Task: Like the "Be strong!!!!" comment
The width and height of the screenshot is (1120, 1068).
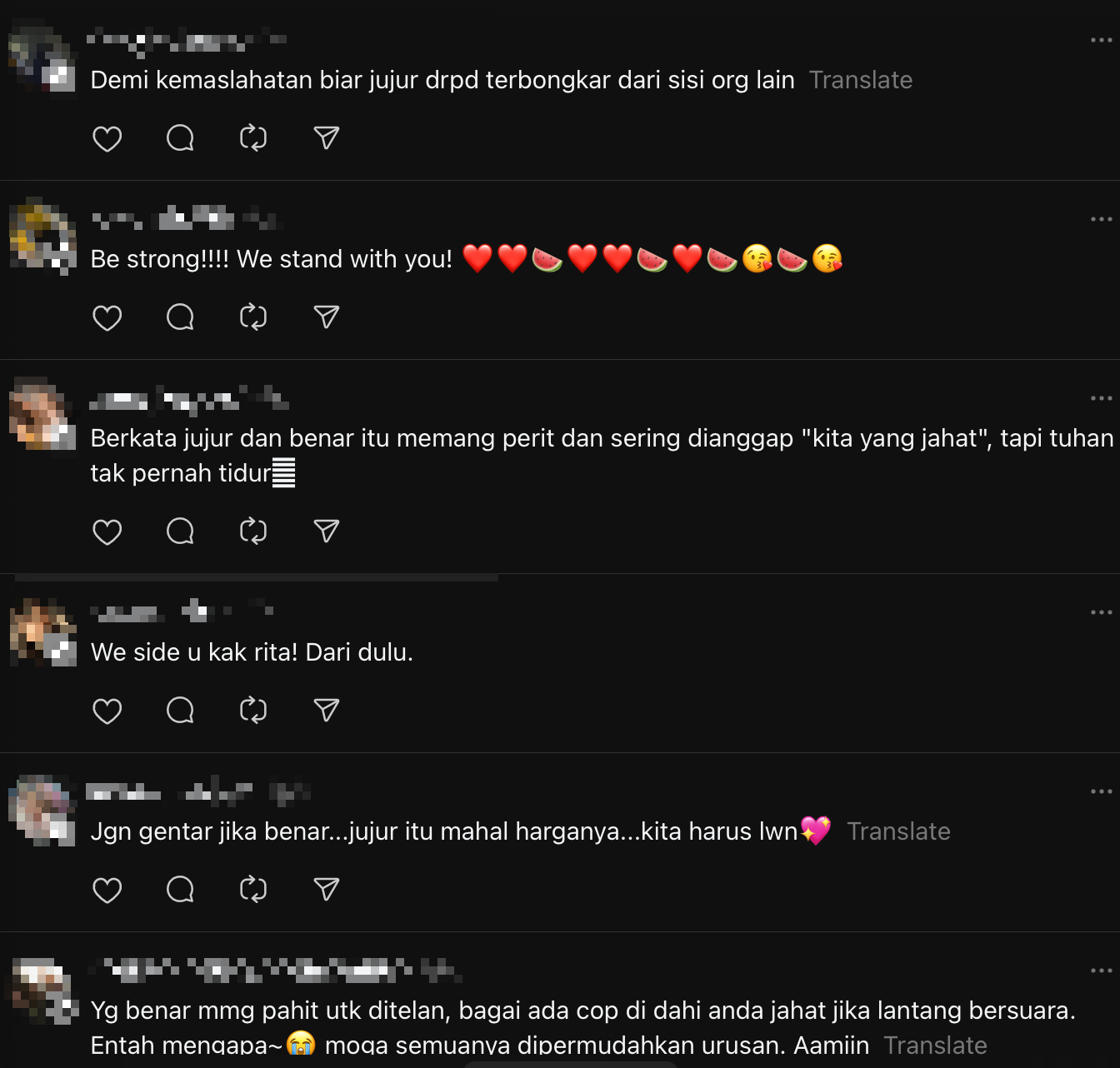Action: coord(107,317)
